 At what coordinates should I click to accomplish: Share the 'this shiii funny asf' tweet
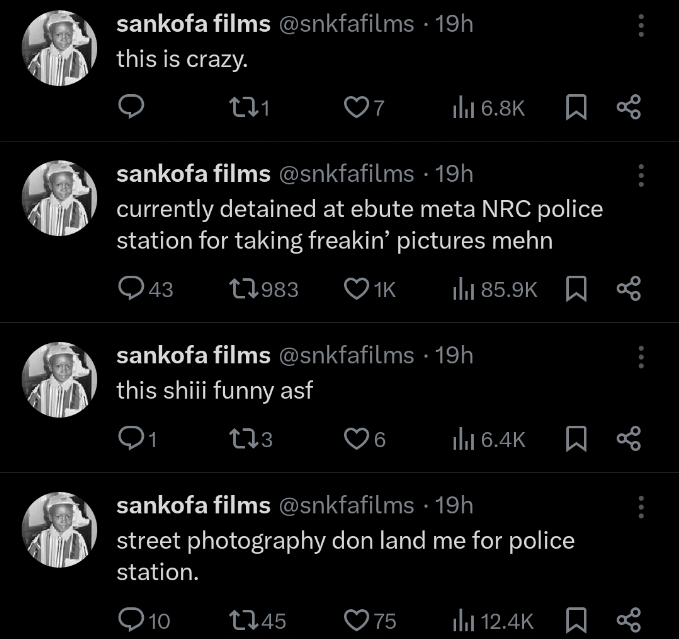click(x=628, y=438)
